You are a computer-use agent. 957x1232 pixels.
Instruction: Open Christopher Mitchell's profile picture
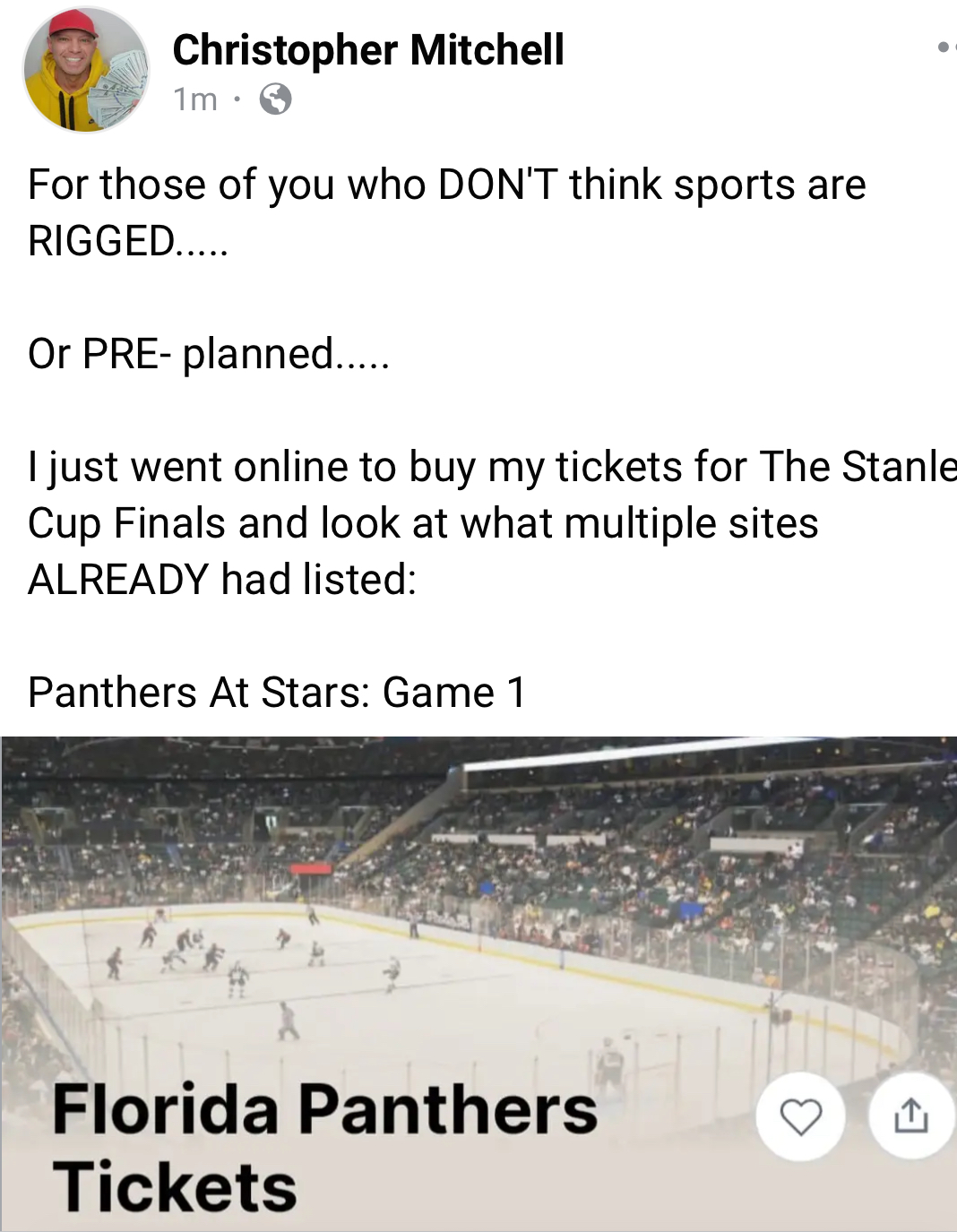coord(86,70)
